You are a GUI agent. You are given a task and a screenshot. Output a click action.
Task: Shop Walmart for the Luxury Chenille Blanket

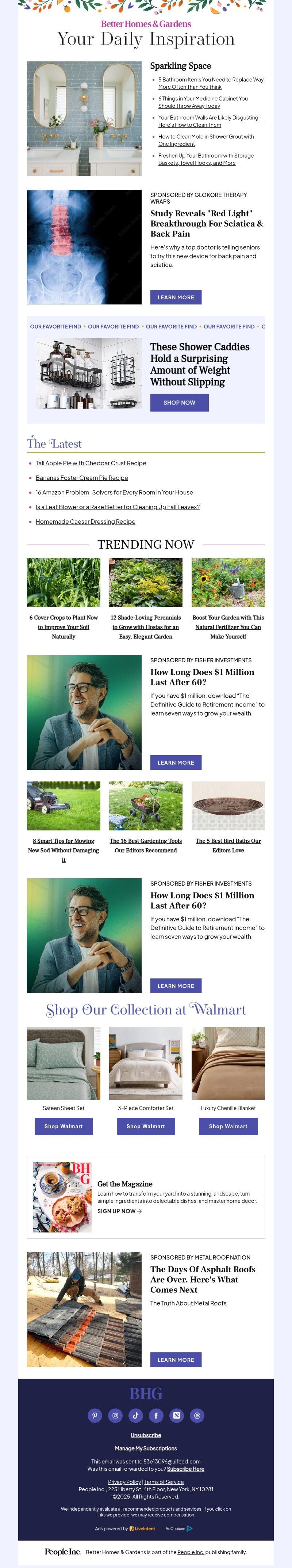coord(228,1126)
